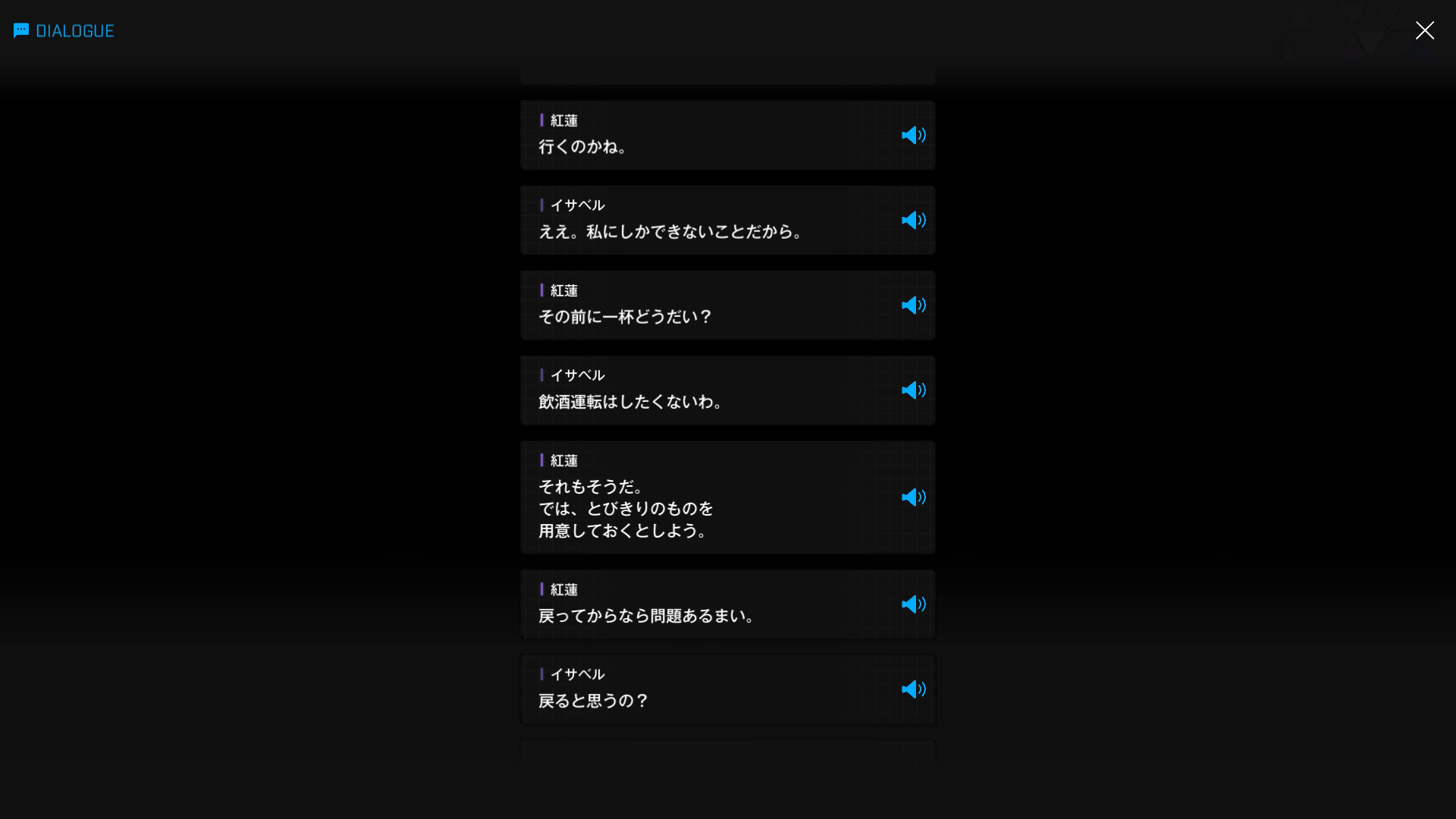This screenshot has height=819, width=1456.
Task: Play voice for 飲酒運転はしたくないわ。
Action: click(x=913, y=390)
